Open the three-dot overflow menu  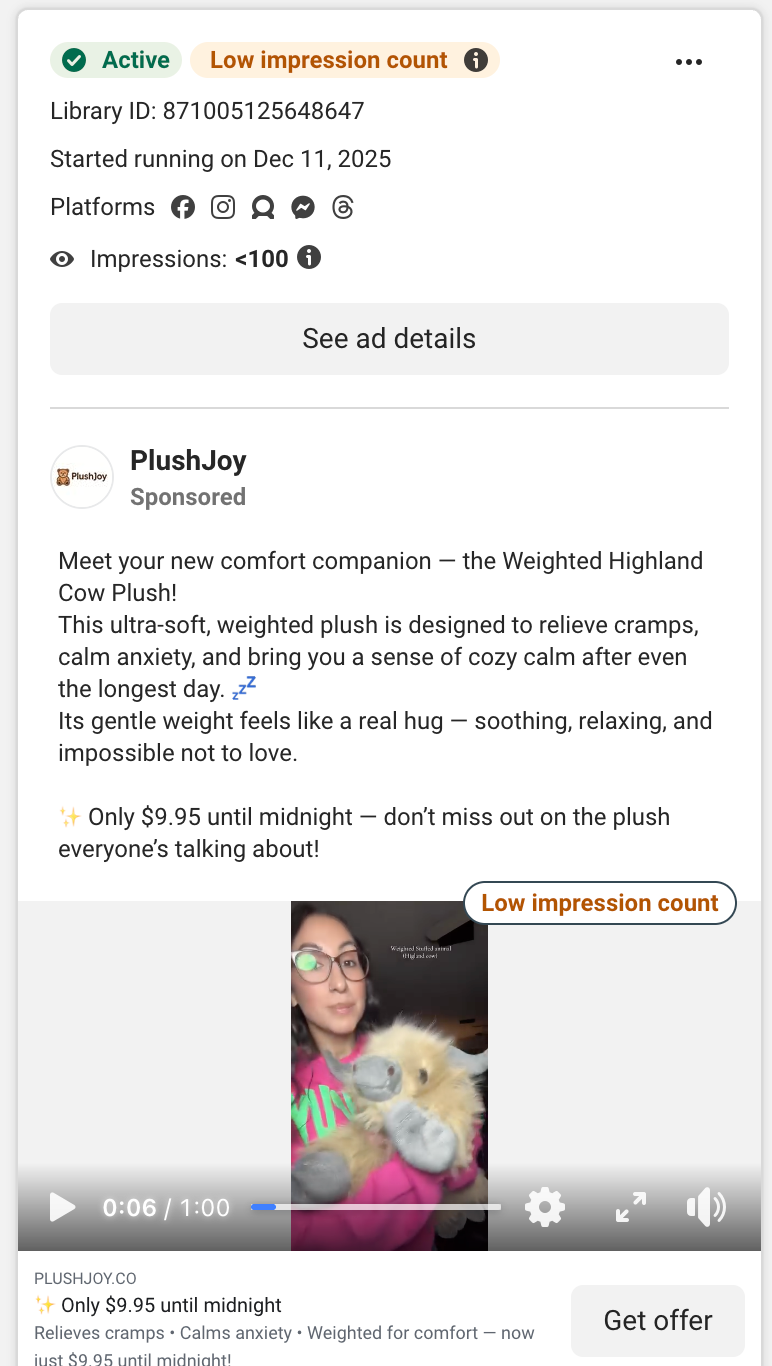click(x=689, y=62)
